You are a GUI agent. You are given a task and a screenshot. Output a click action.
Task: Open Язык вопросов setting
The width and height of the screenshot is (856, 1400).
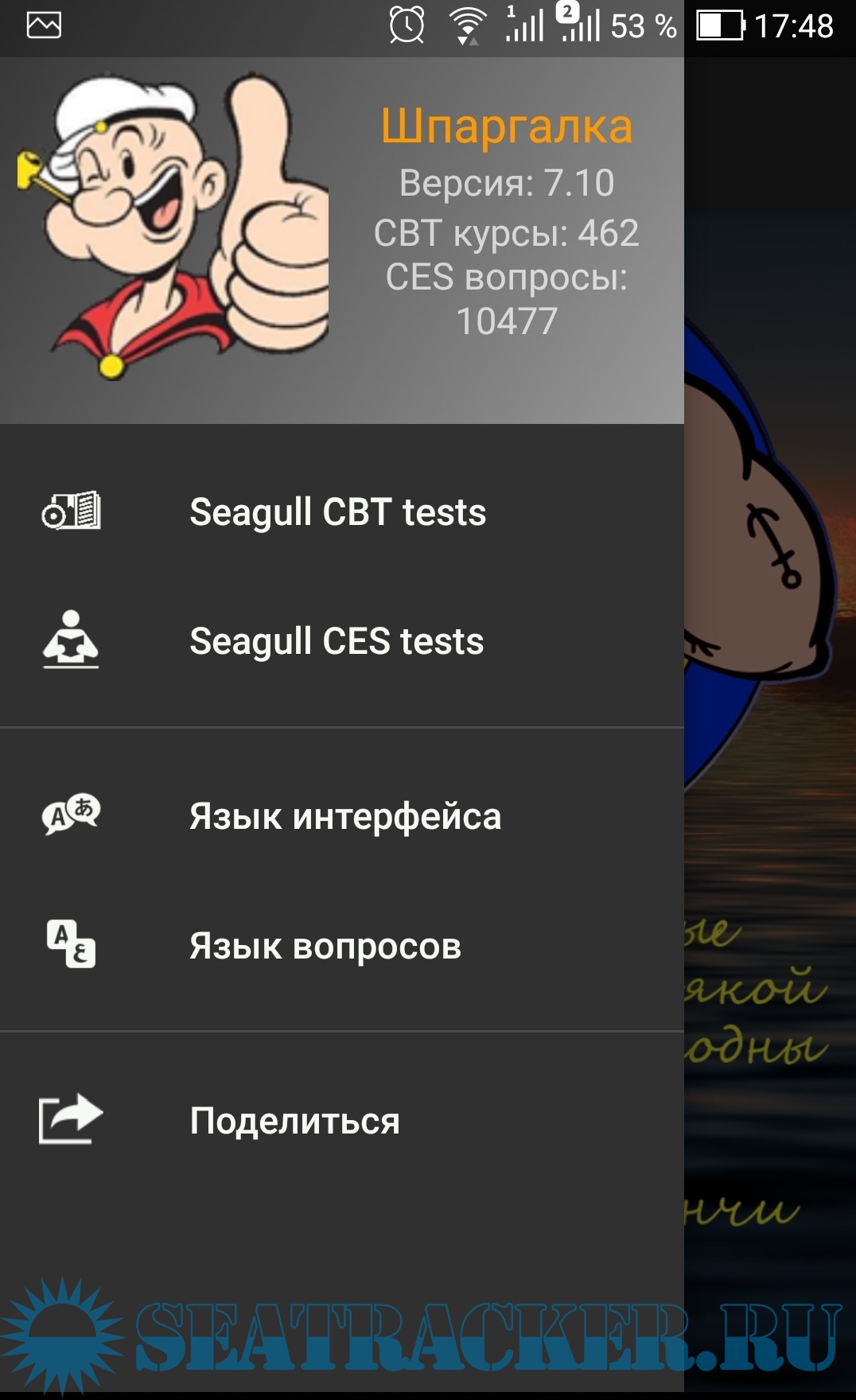(325, 947)
